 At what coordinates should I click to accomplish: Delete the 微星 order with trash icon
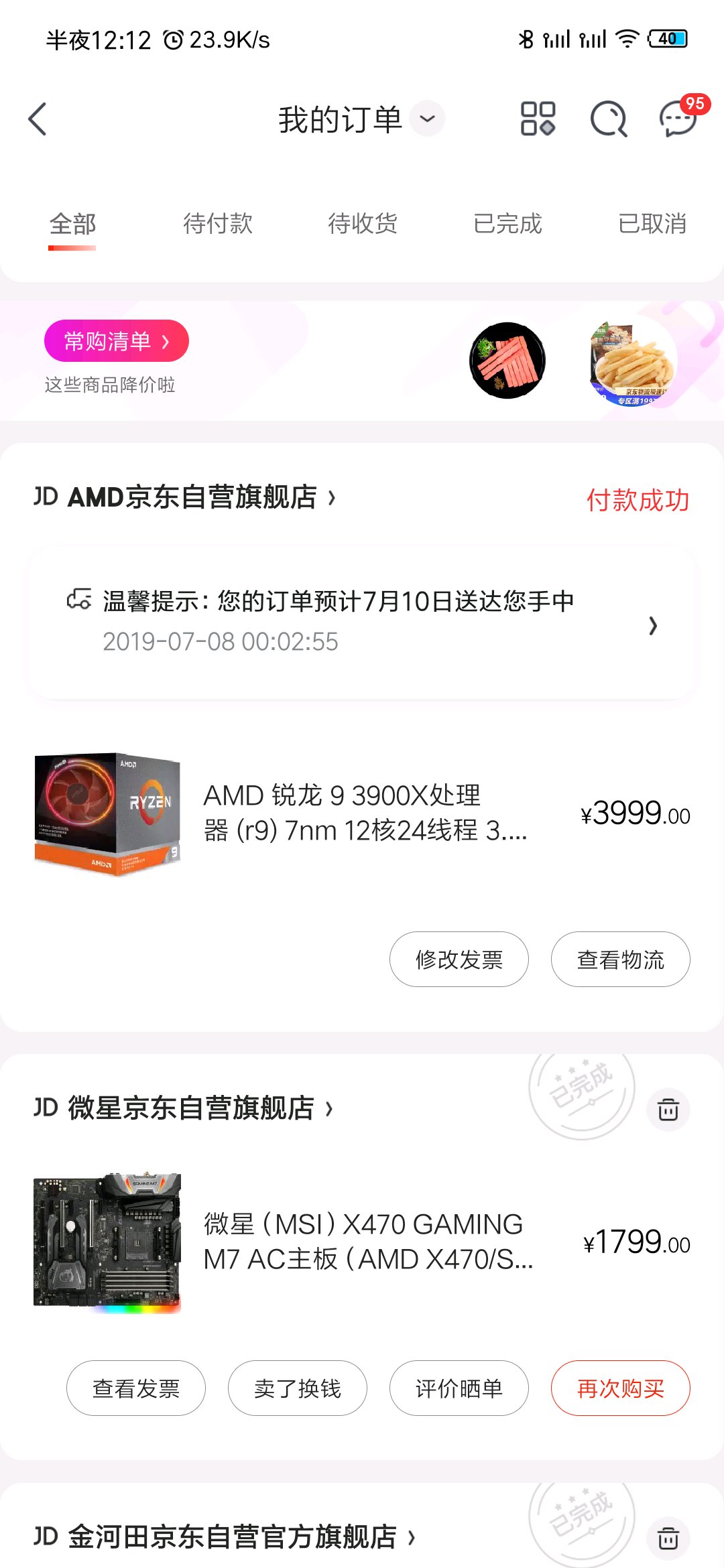pos(668,1110)
